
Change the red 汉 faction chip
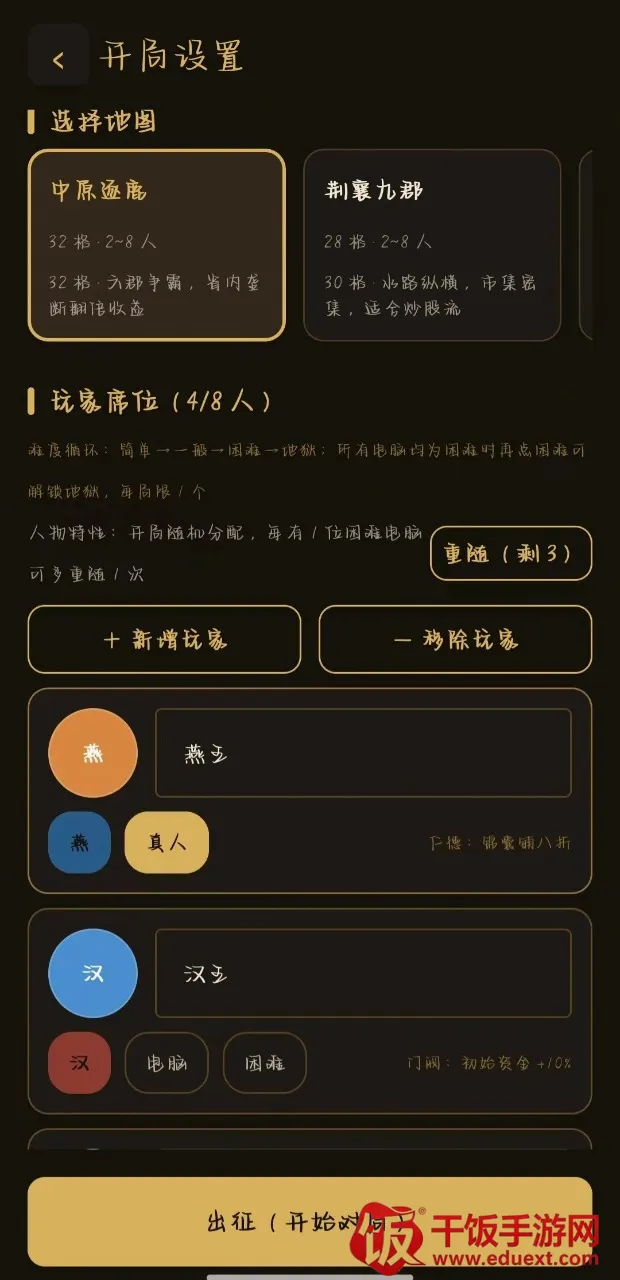(79, 1063)
